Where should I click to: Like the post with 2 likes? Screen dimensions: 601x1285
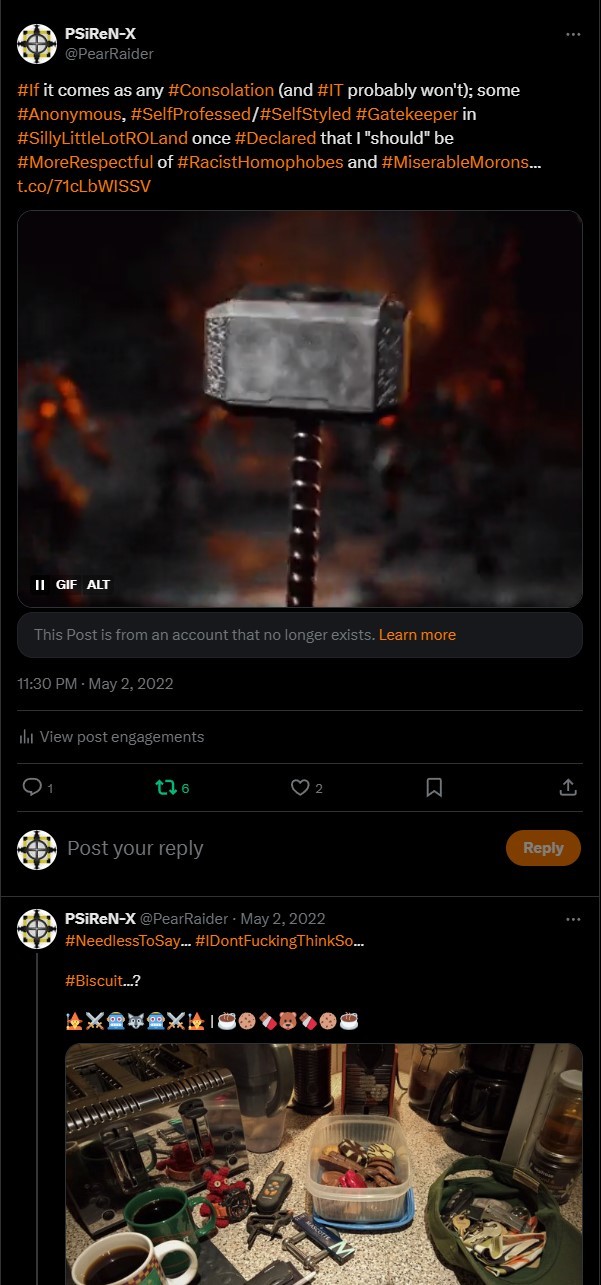306,788
